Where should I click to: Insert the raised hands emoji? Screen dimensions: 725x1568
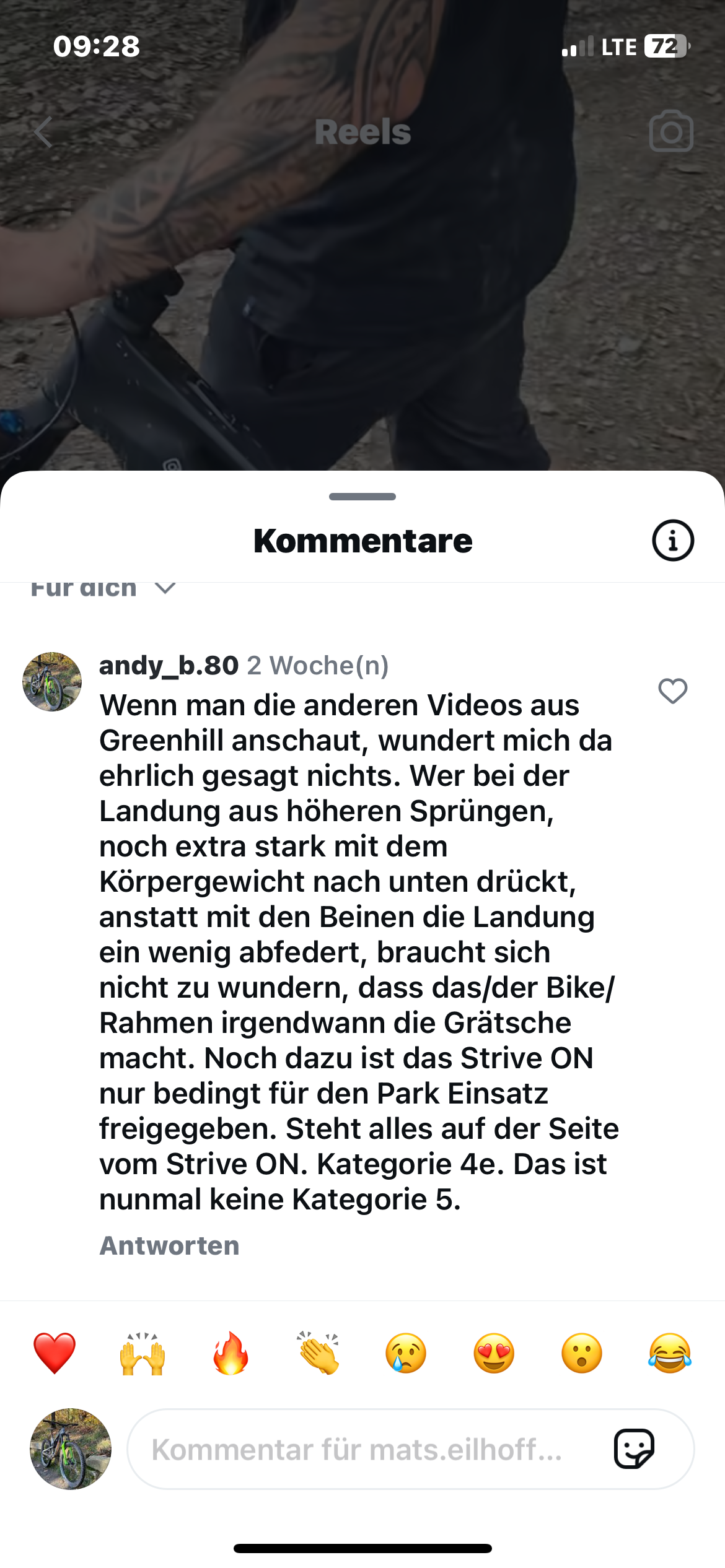tap(143, 1353)
